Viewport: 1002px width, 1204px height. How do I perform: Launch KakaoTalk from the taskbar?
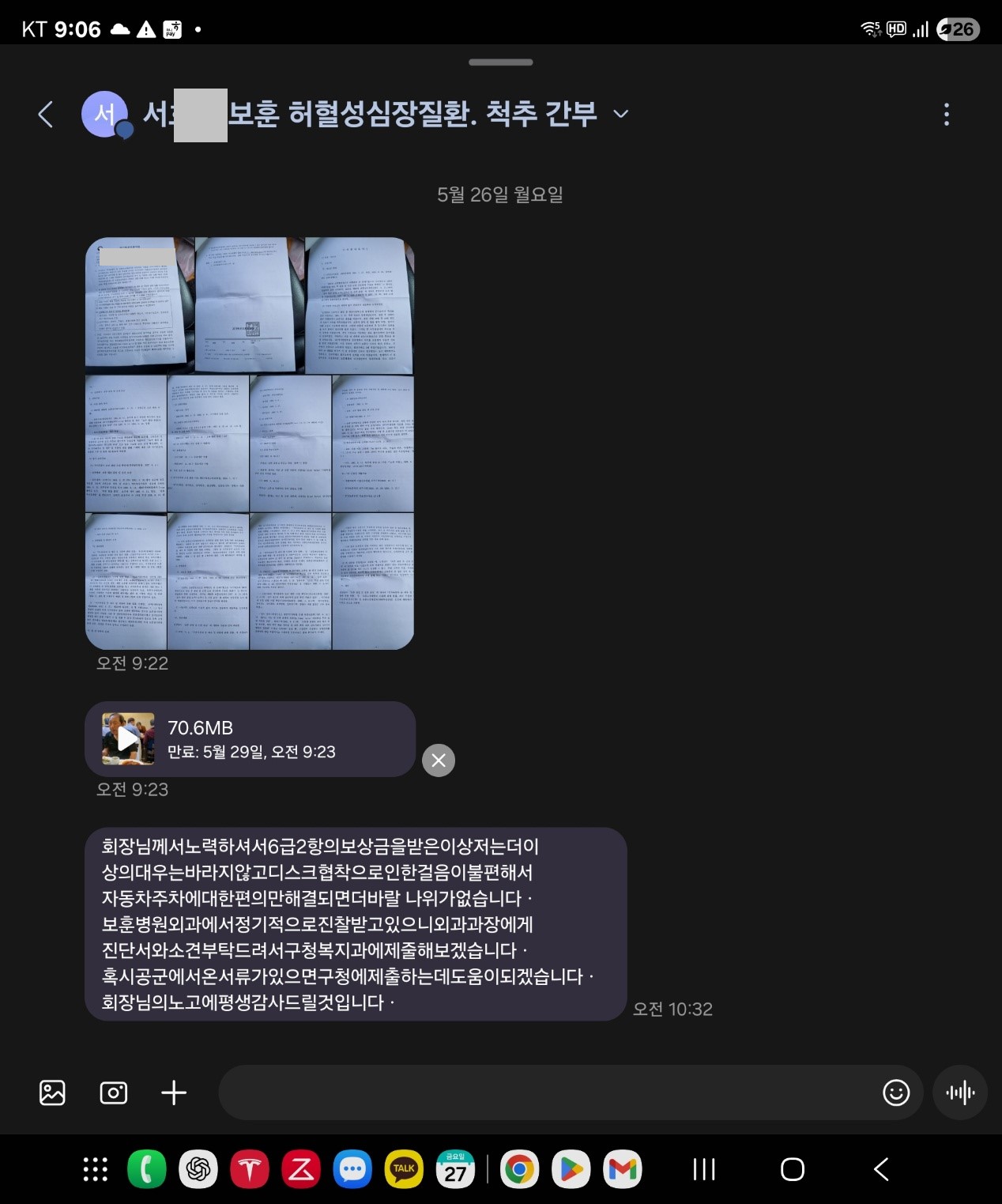tap(404, 1169)
